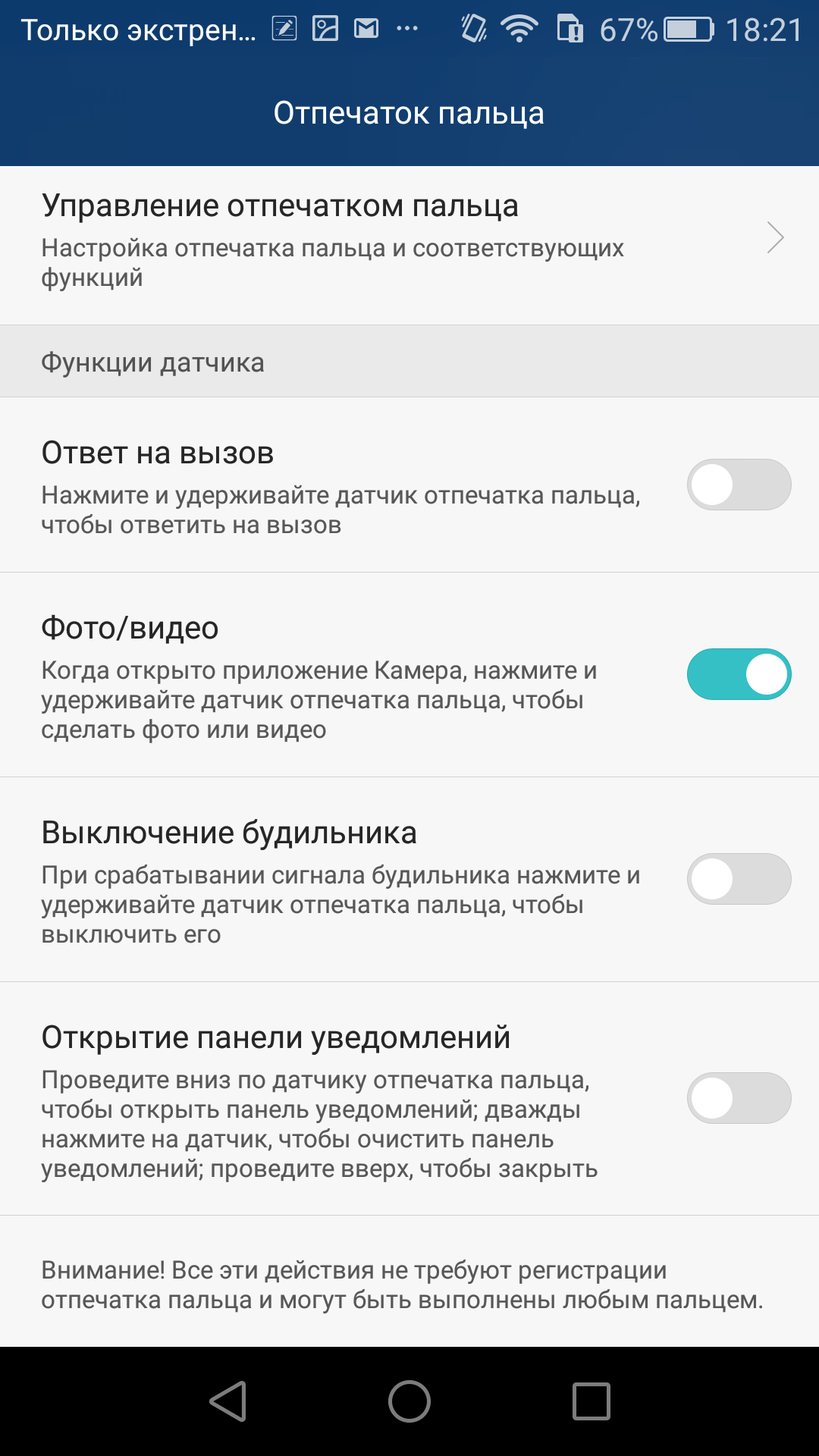Turn off the Фото/видео switch

pyautogui.click(x=739, y=674)
